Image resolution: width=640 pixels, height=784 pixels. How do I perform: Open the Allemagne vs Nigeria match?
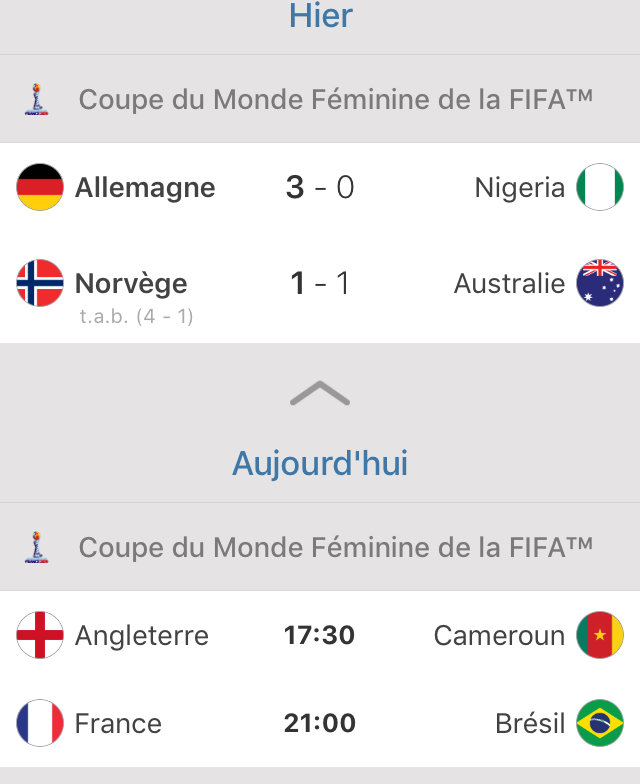pyautogui.click(x=320, y=188)
